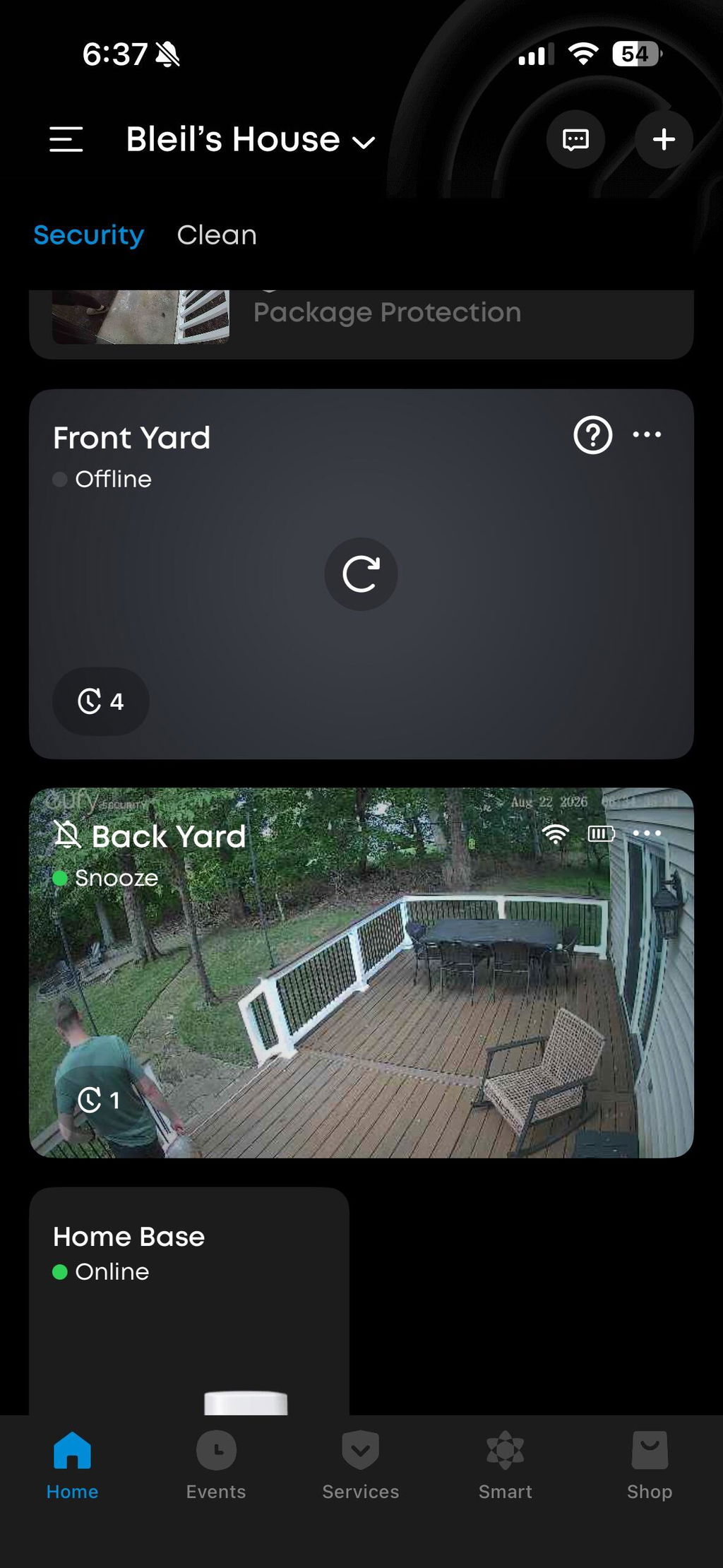Add a new device with plus

pyautogui.click(x=664, y=139)
